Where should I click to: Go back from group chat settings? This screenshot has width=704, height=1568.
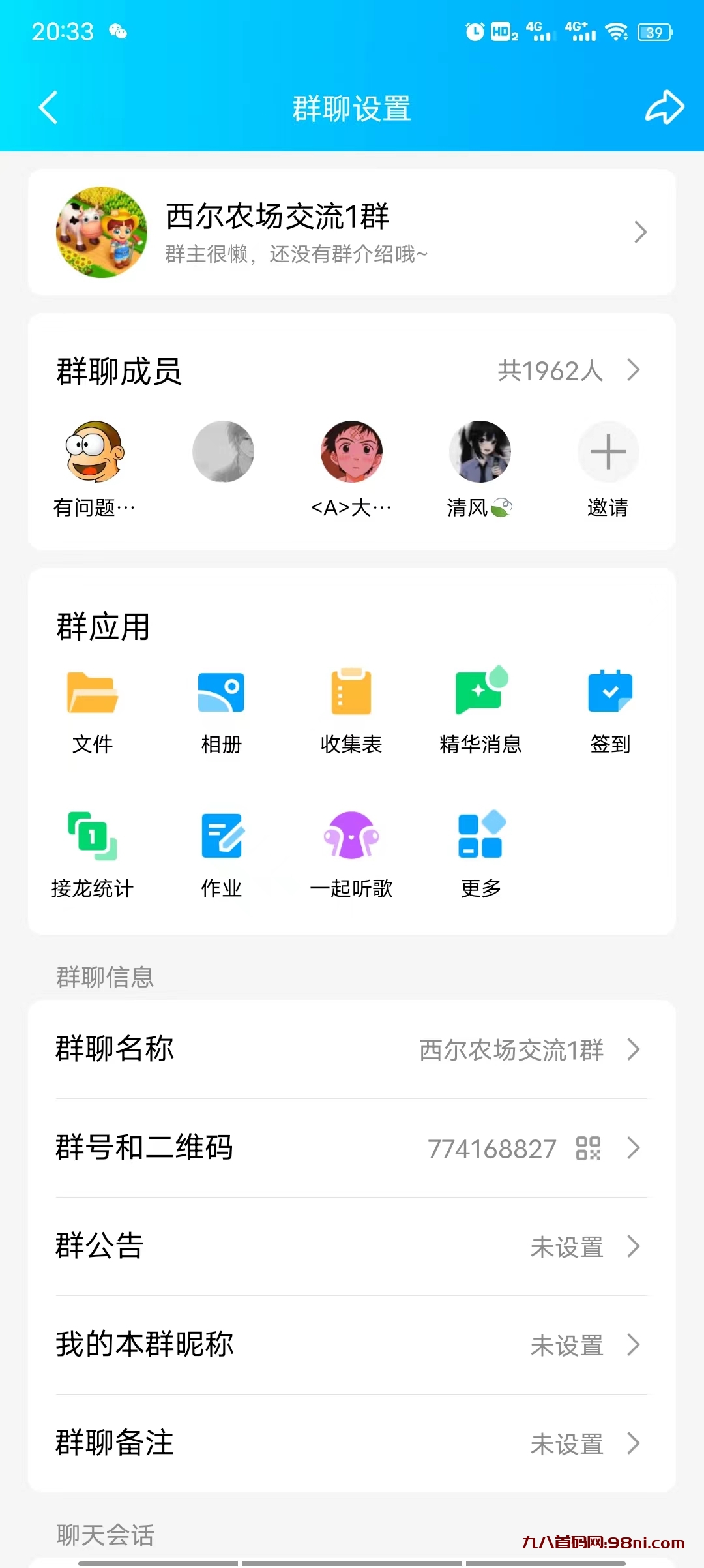coord(49,108)
